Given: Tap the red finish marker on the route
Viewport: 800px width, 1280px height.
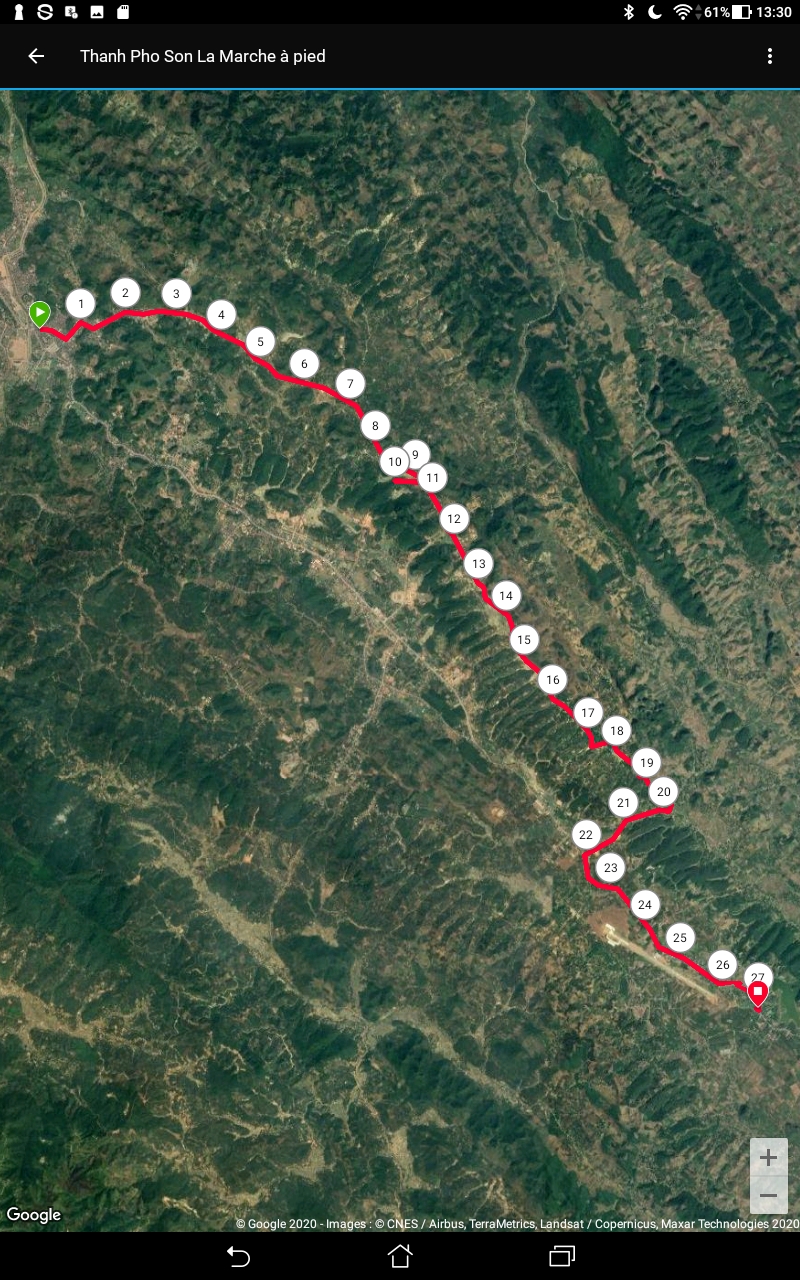Looking at the screenshot, I should click(x=758, y=993).
